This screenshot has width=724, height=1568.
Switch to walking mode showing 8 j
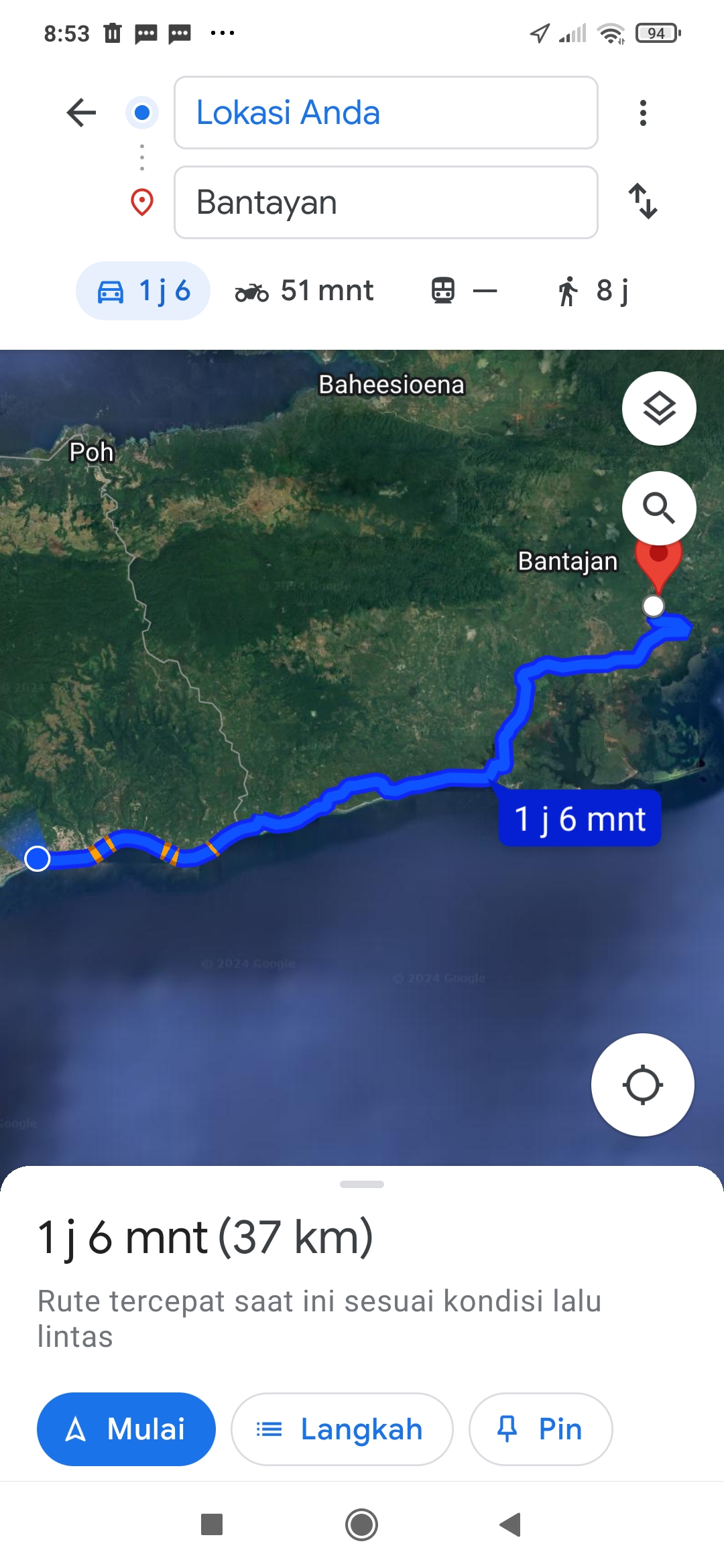tap(593, 291)
